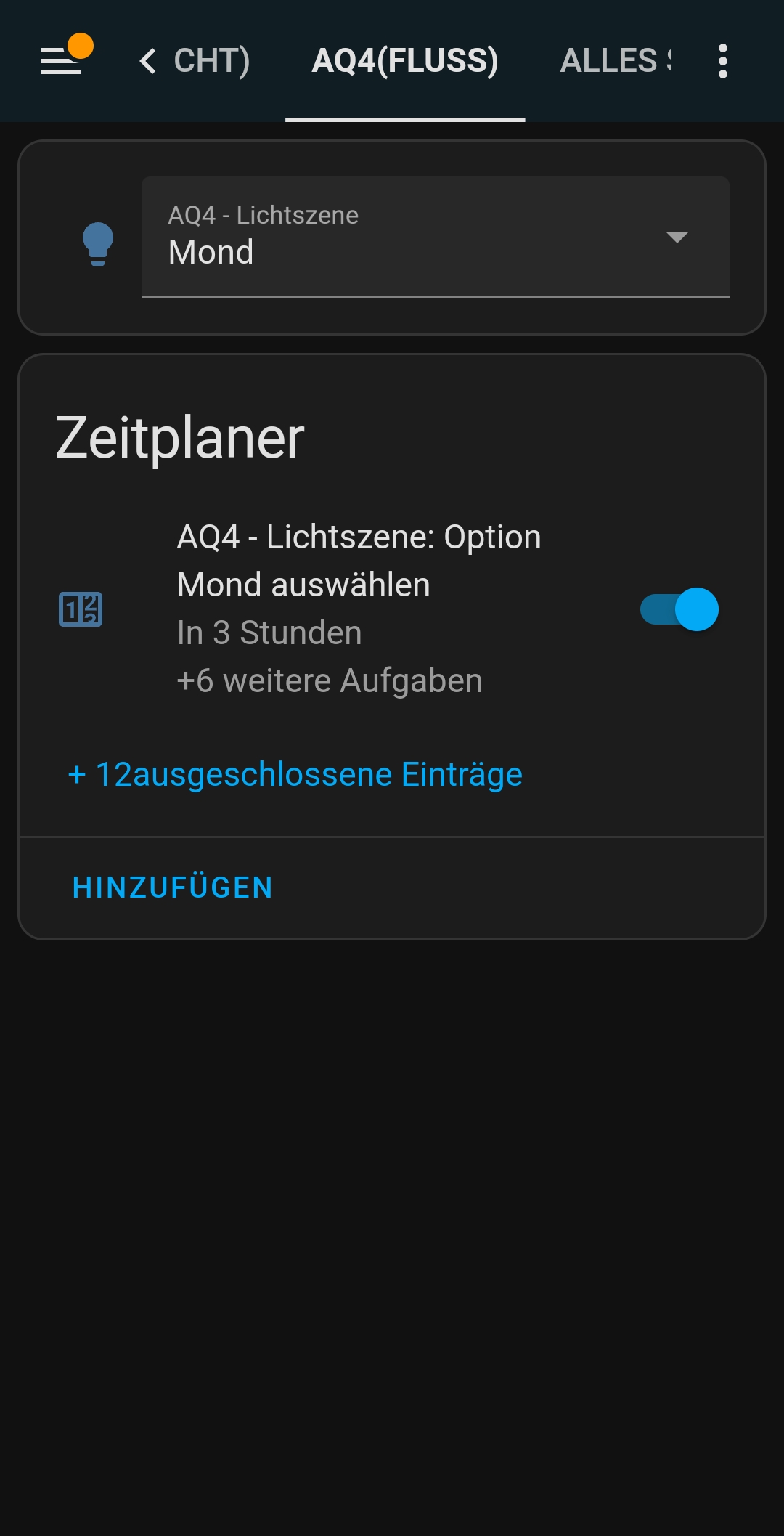Viewport: 784px width, 1536px height.
Task: Disable the Mond auswählen schedule toggle
Action: coord(679,610)
